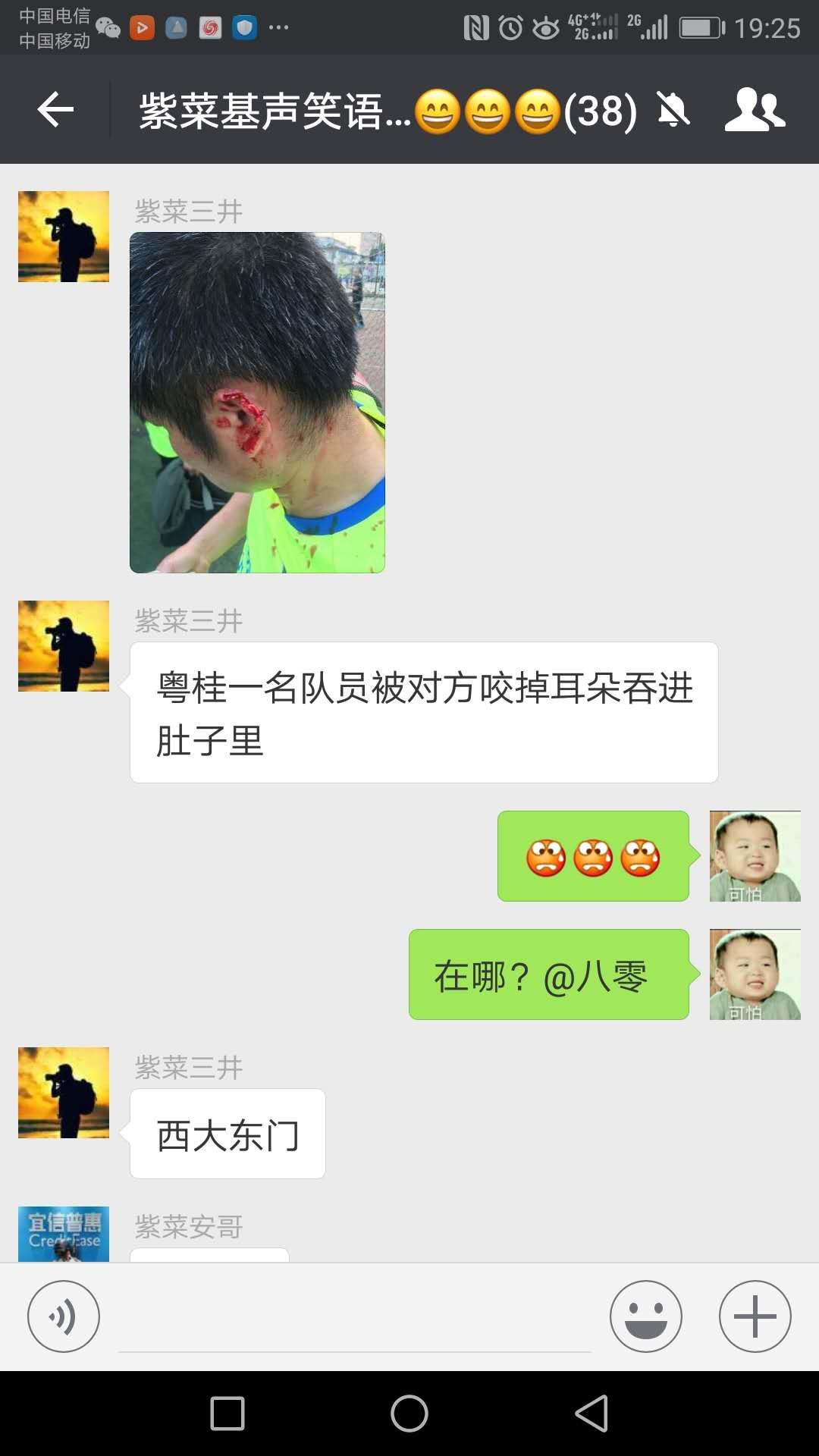Open the system recent apps button
The height and width of the screenshot is (1456, 819).
point(227,1414)
